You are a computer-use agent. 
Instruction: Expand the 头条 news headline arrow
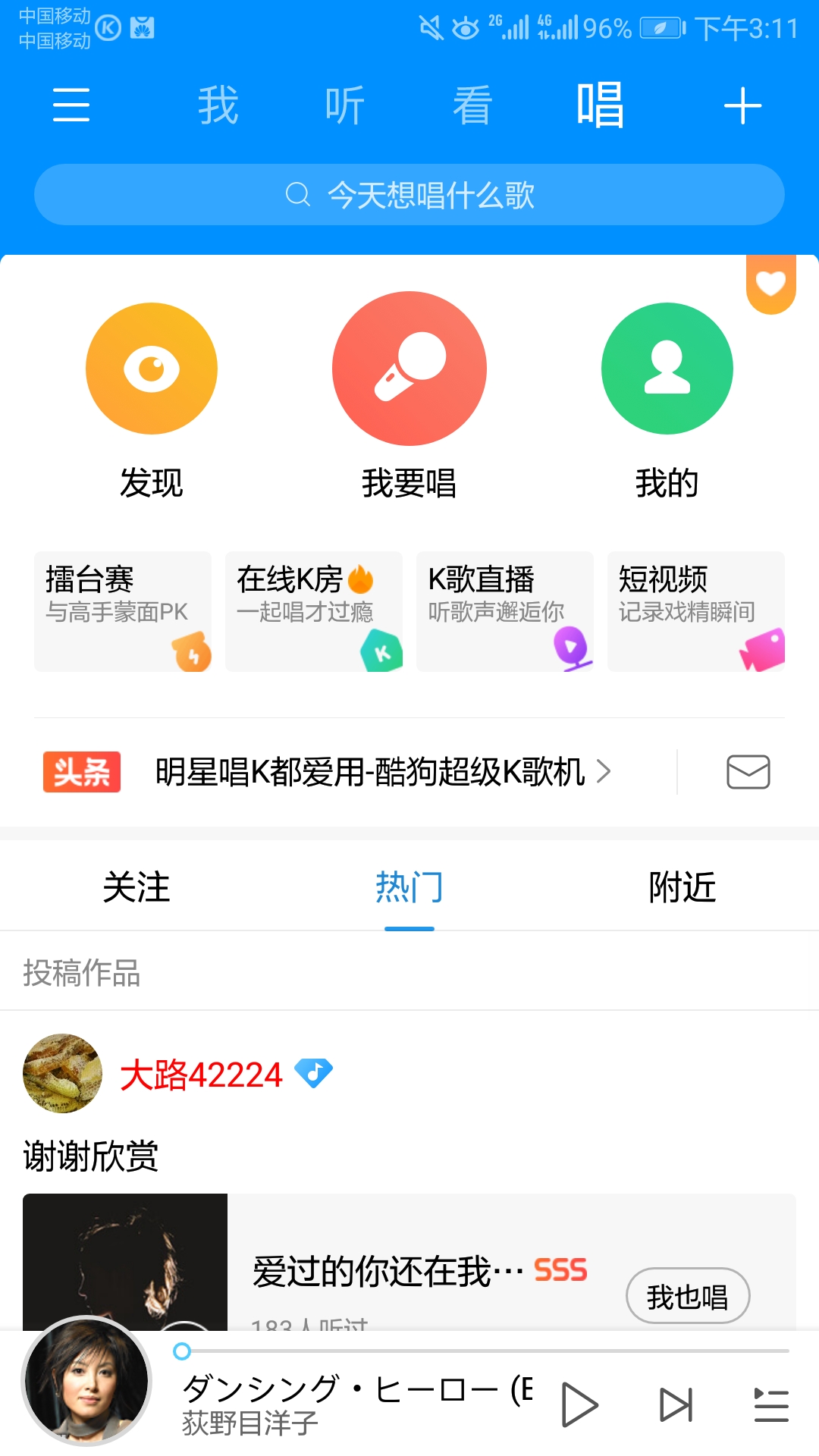(x=604, y=771)
